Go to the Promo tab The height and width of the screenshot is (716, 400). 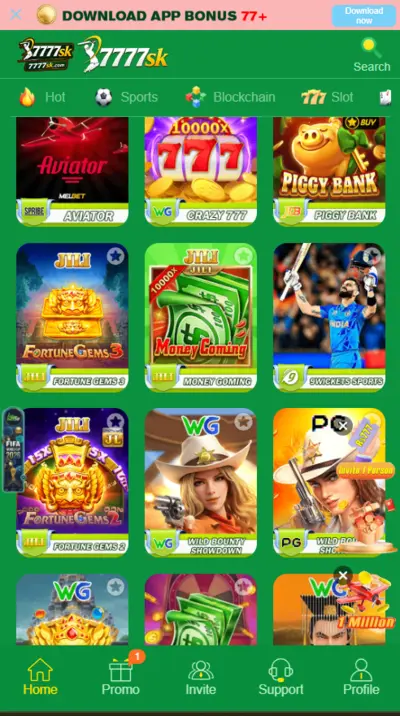tap(121, 677)
